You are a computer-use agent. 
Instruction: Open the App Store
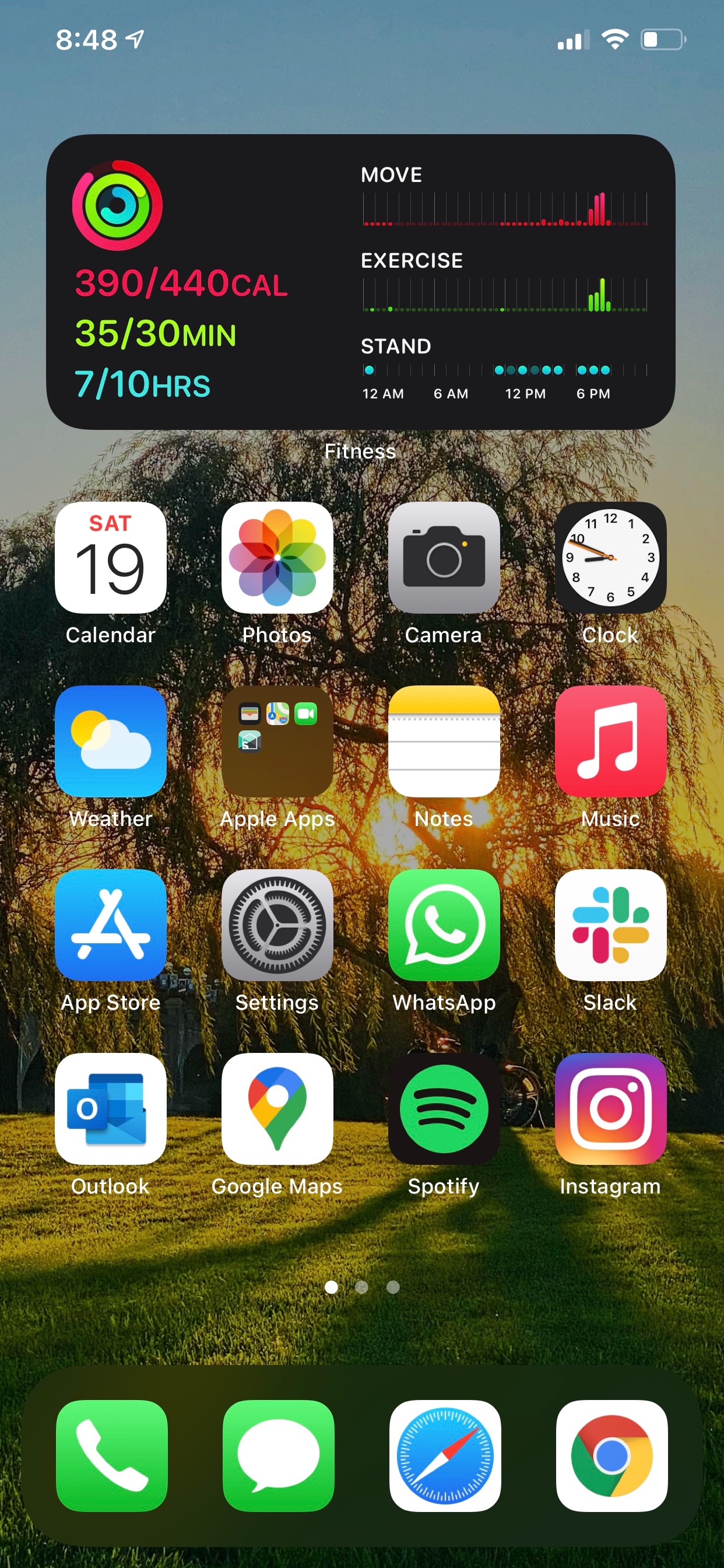point(111,925)
